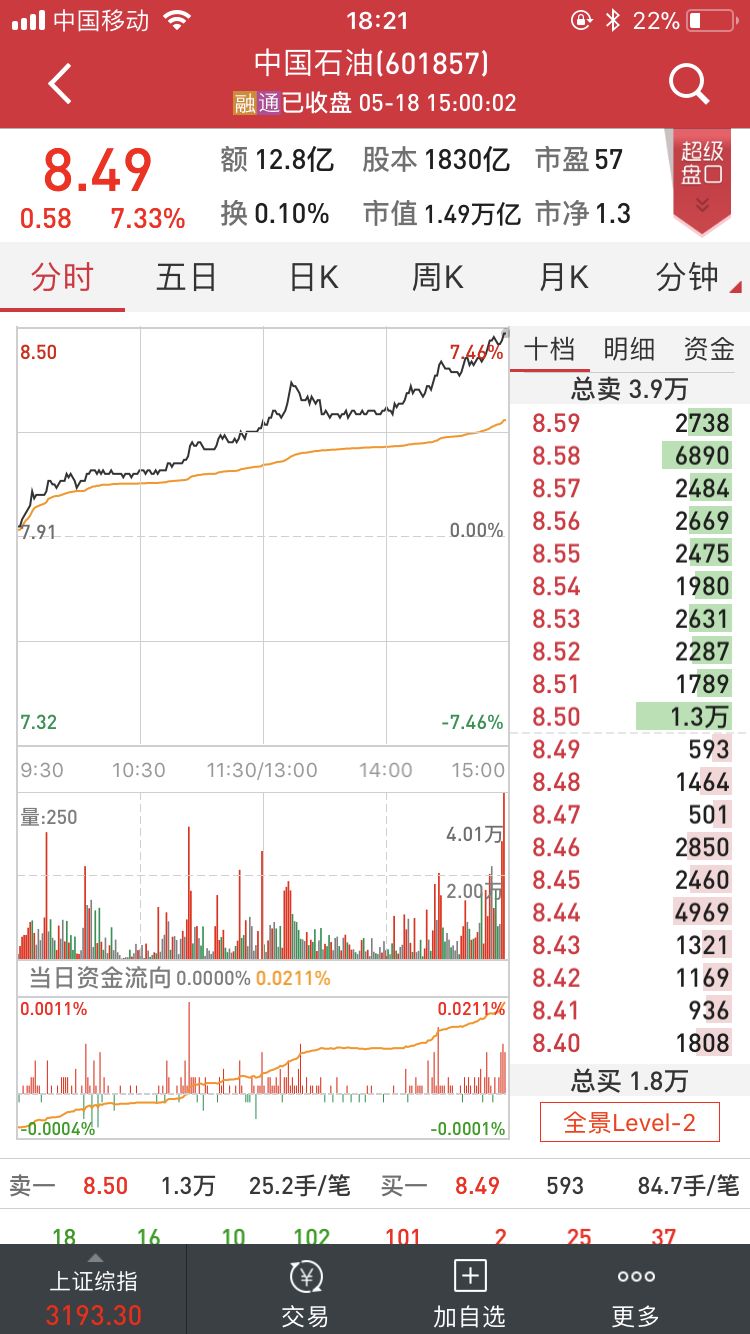Add stock with 加自选 button

point(469,1292)
